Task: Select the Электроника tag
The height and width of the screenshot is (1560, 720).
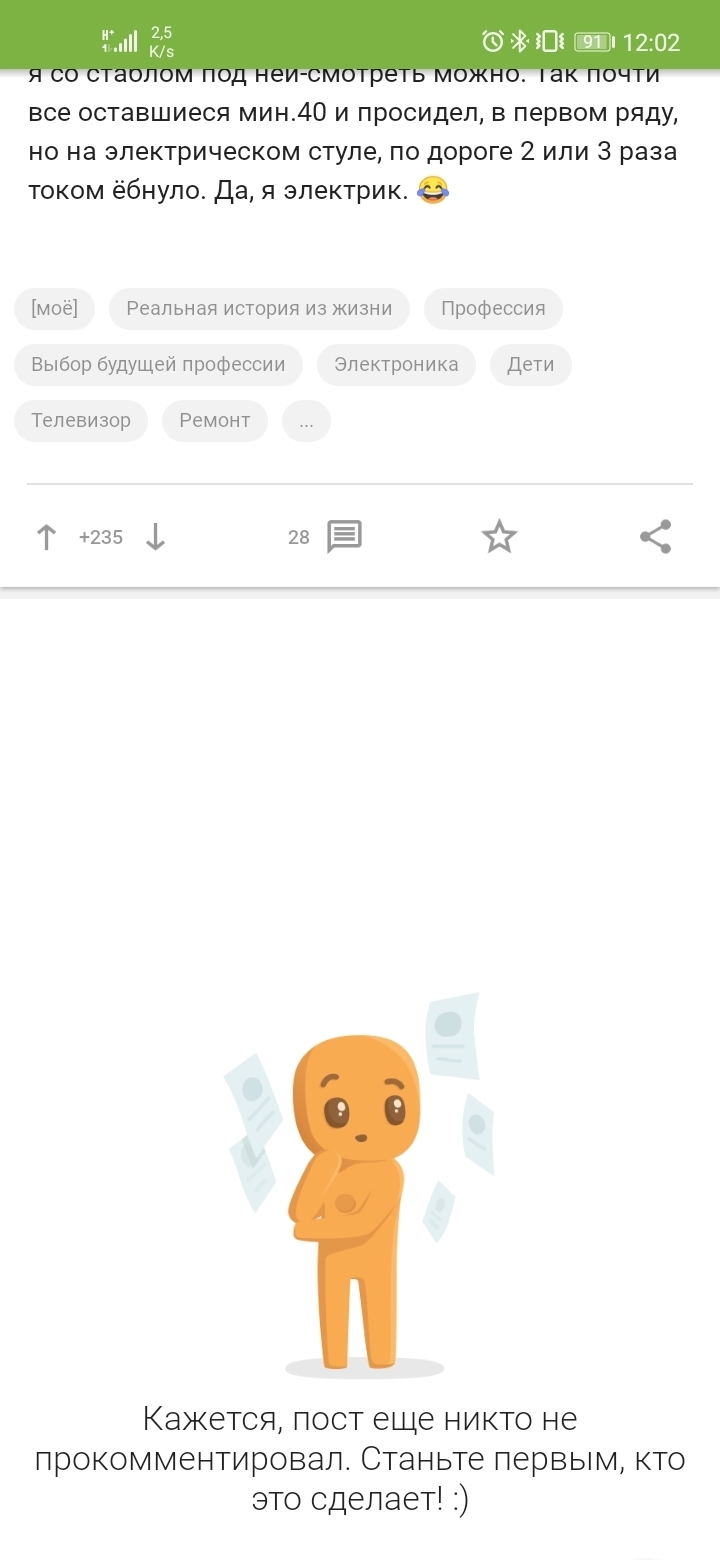Action: coord(396,364)
